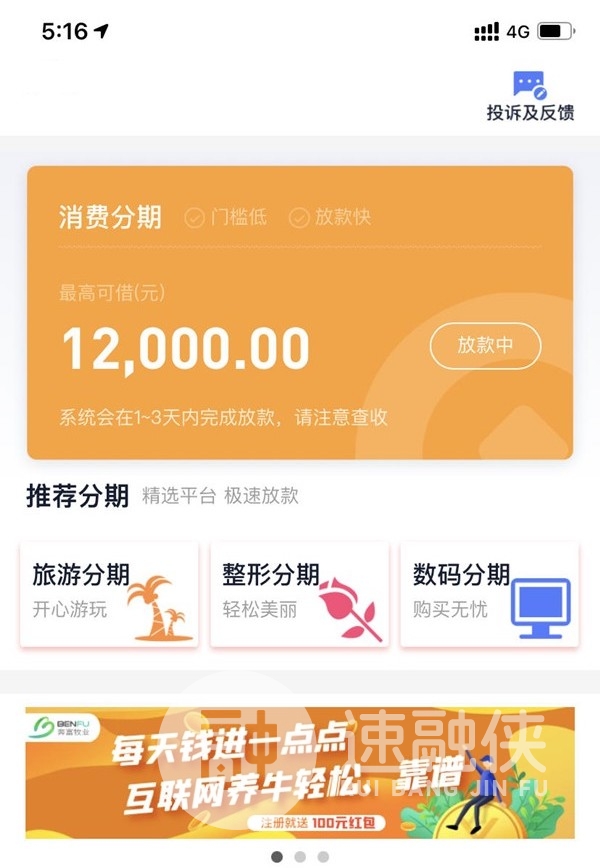This screenshot has width=600, height=868.
Task: Open 投诉及反馈 complaints and feedback
Action: pyautogui.click(x=530, y=97)
